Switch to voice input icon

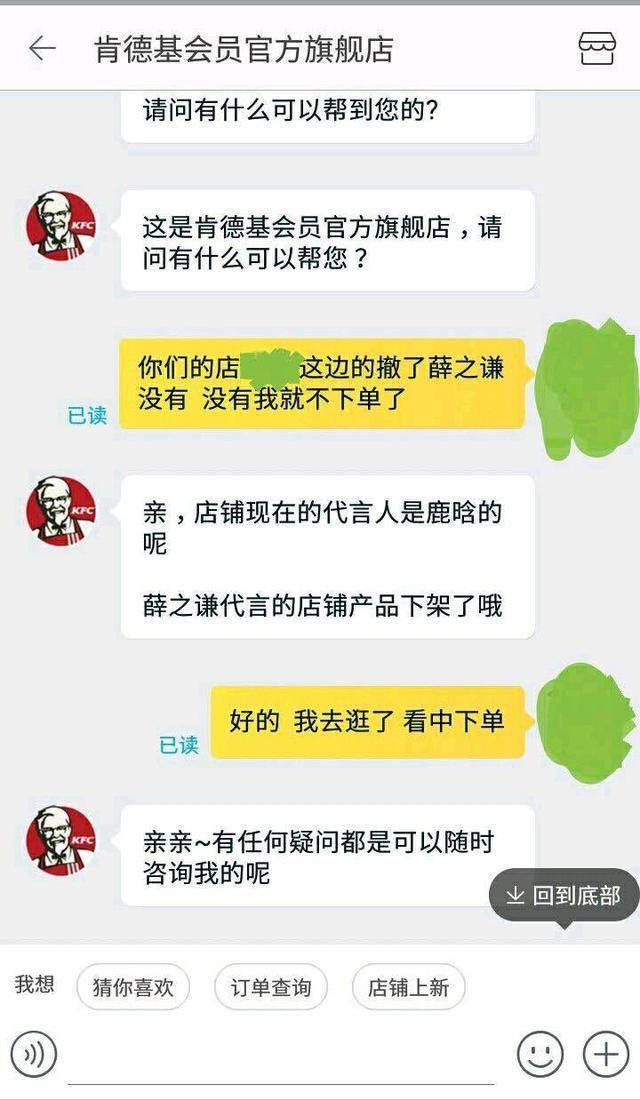34,1054
